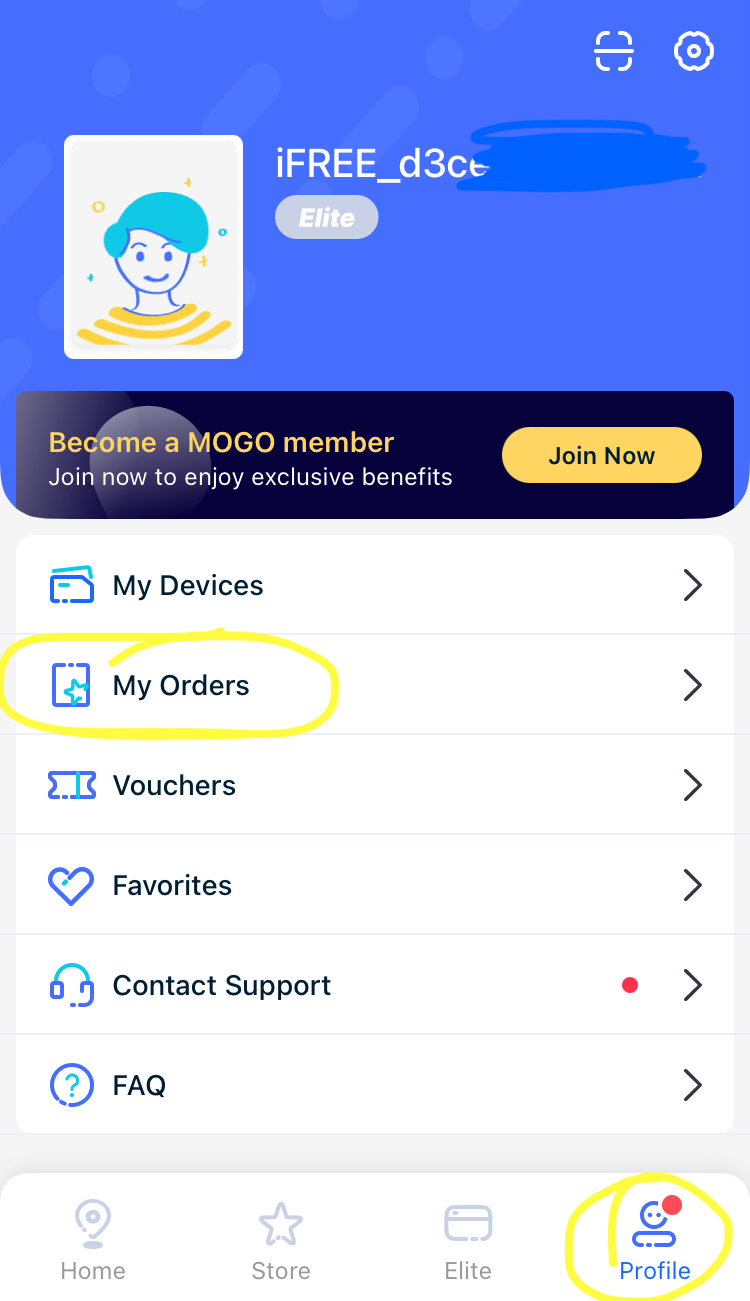Image resolution: width=750 pixels, height=1301 pixels.
Task: View my Vouchers
Action: point(375,785)
